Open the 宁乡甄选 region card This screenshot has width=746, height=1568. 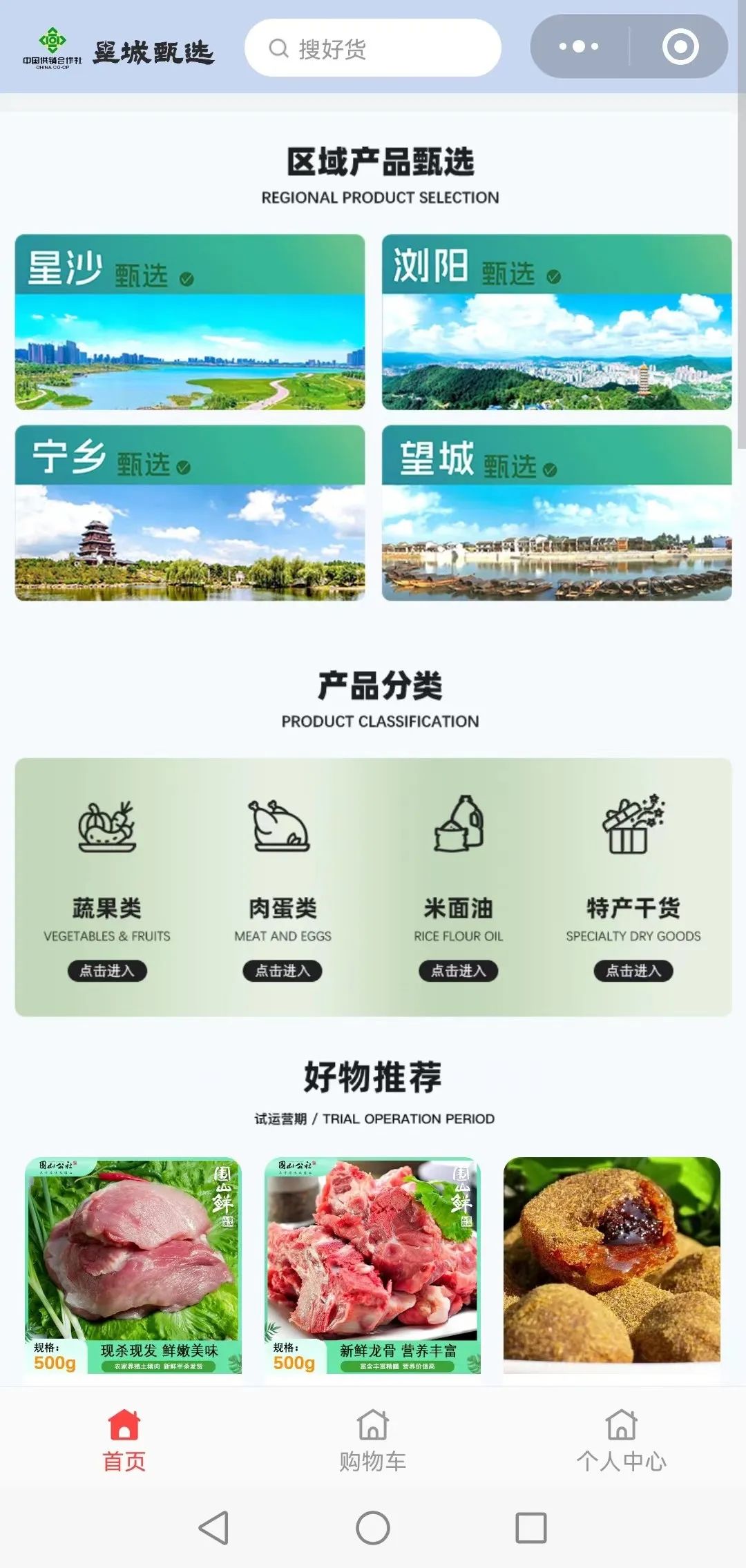[190, 513]
